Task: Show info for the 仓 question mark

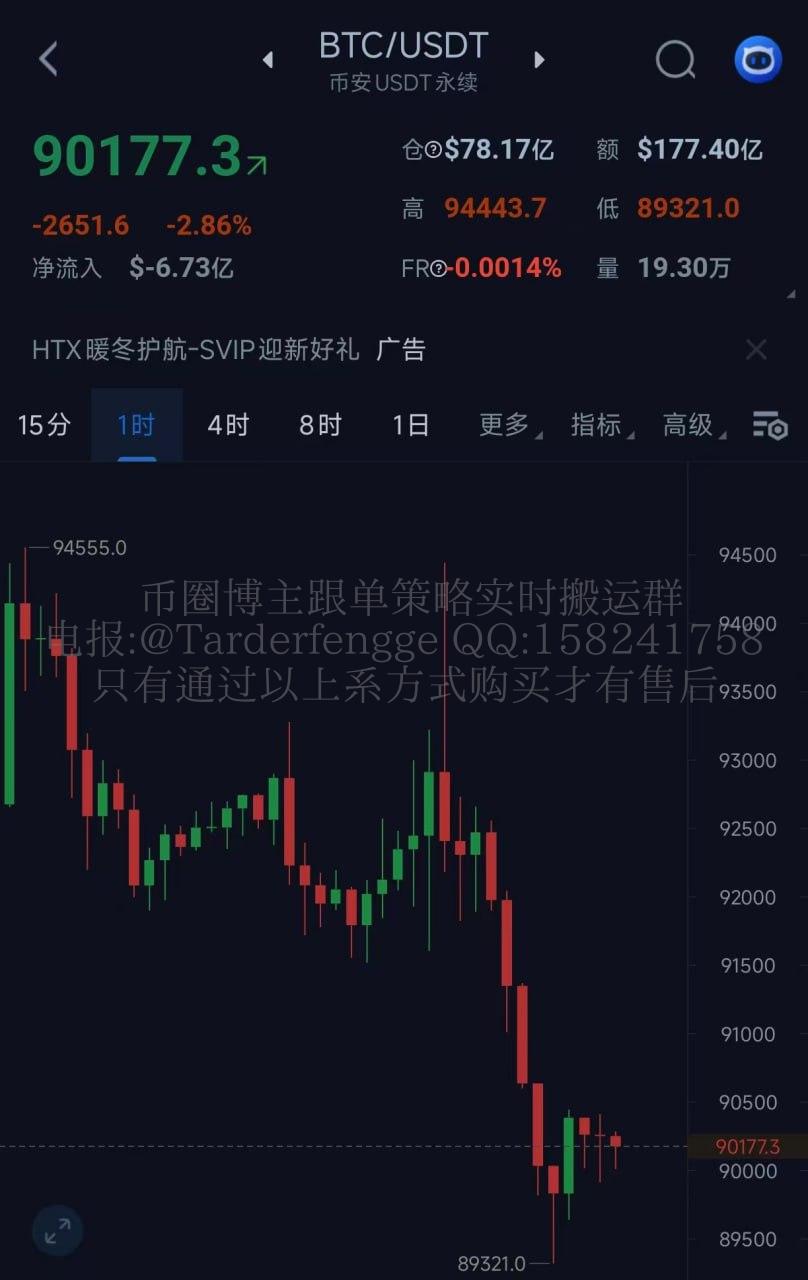Action: tap(434, 151)
